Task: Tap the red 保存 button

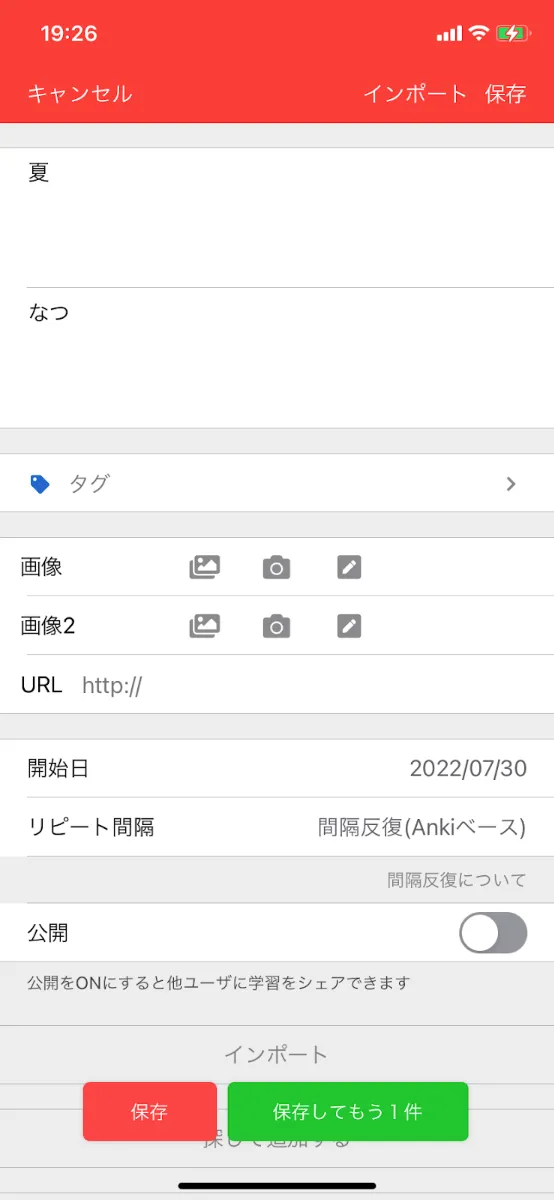Action: [x=150, y=1112]
